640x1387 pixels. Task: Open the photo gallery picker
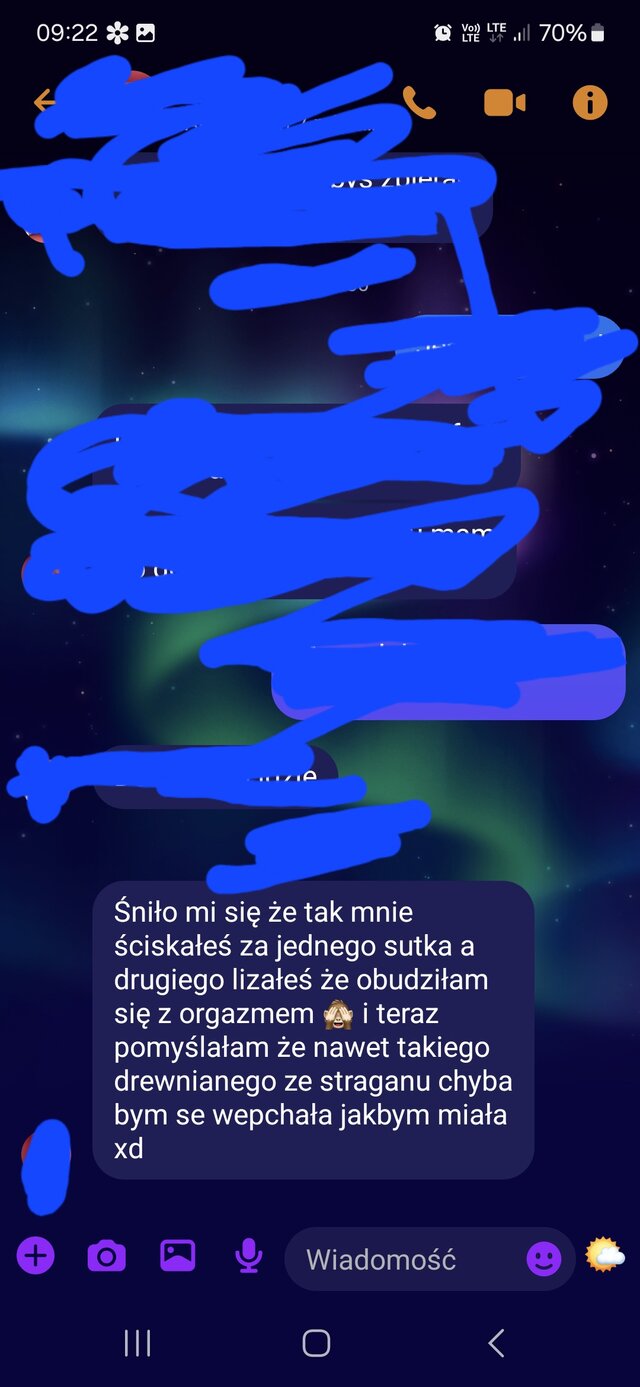pos(177,1255)
